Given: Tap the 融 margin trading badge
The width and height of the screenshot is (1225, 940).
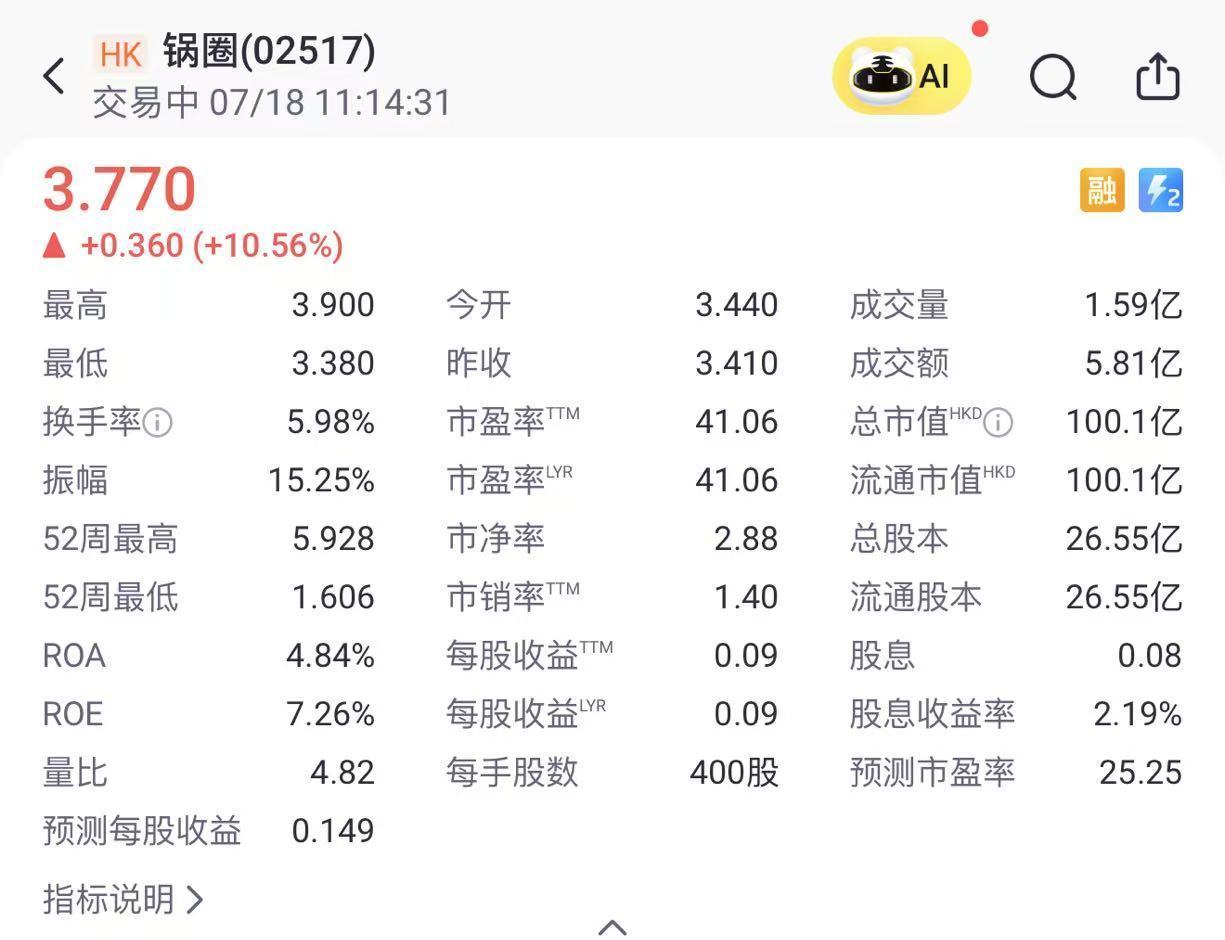Looking at the screenshot, I should point(1102,190).
